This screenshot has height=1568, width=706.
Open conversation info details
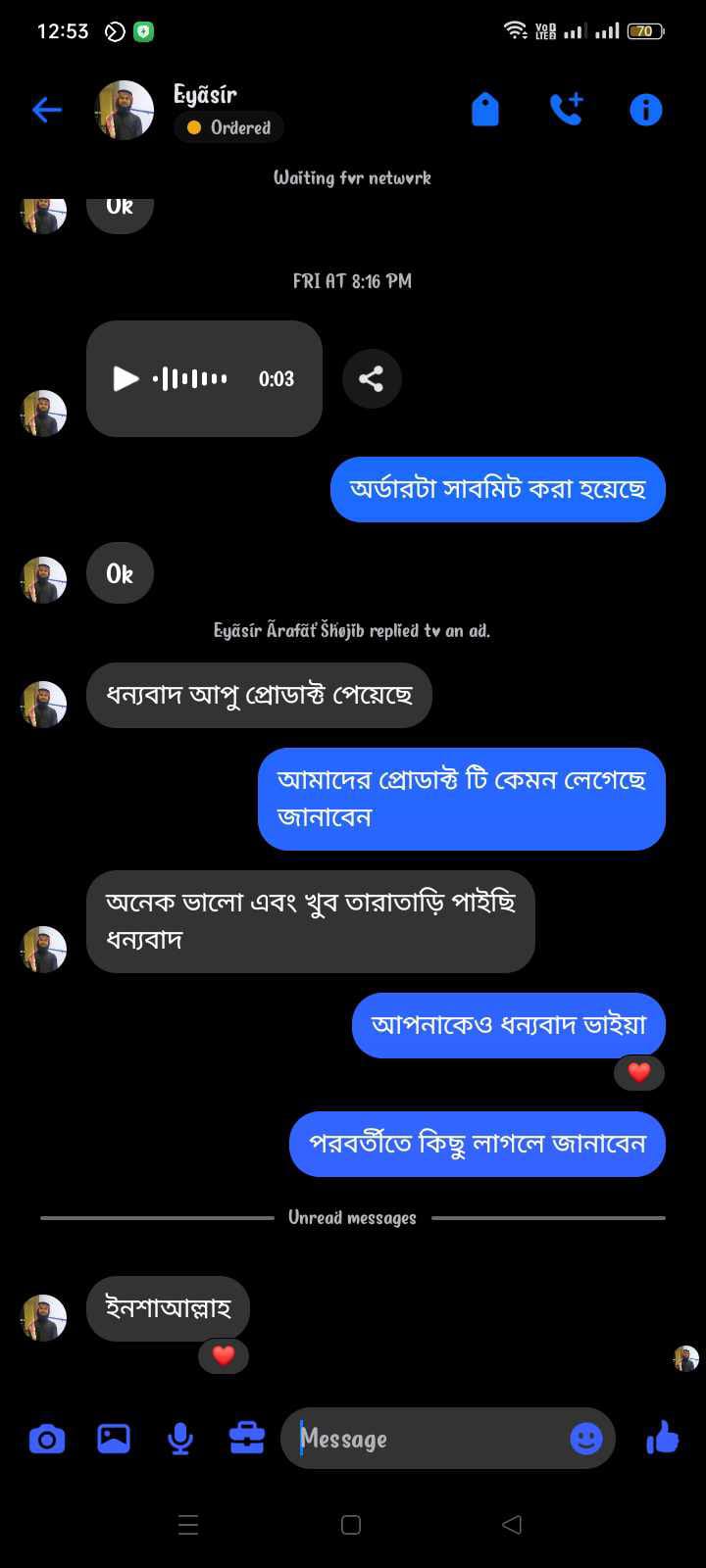pos(645,110)
